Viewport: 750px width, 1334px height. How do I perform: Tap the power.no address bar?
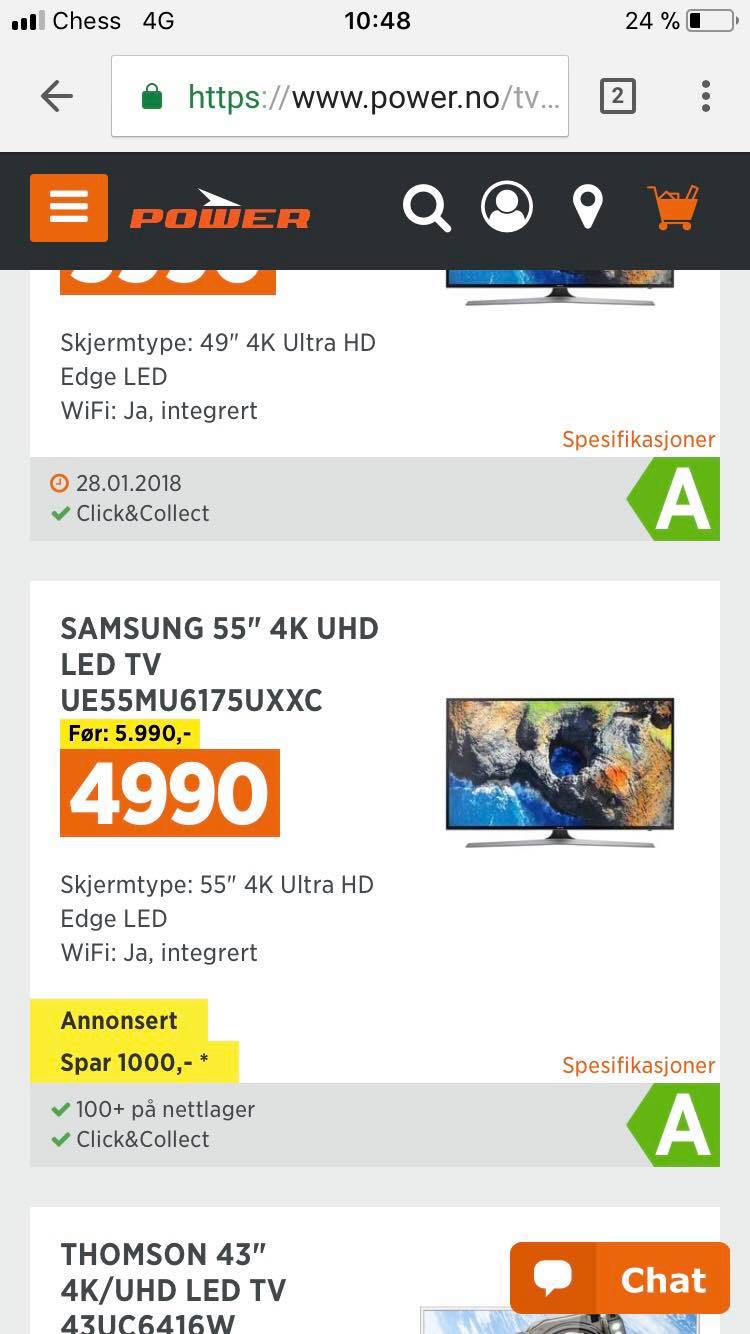pyautogui.click(x=340, y=96)
